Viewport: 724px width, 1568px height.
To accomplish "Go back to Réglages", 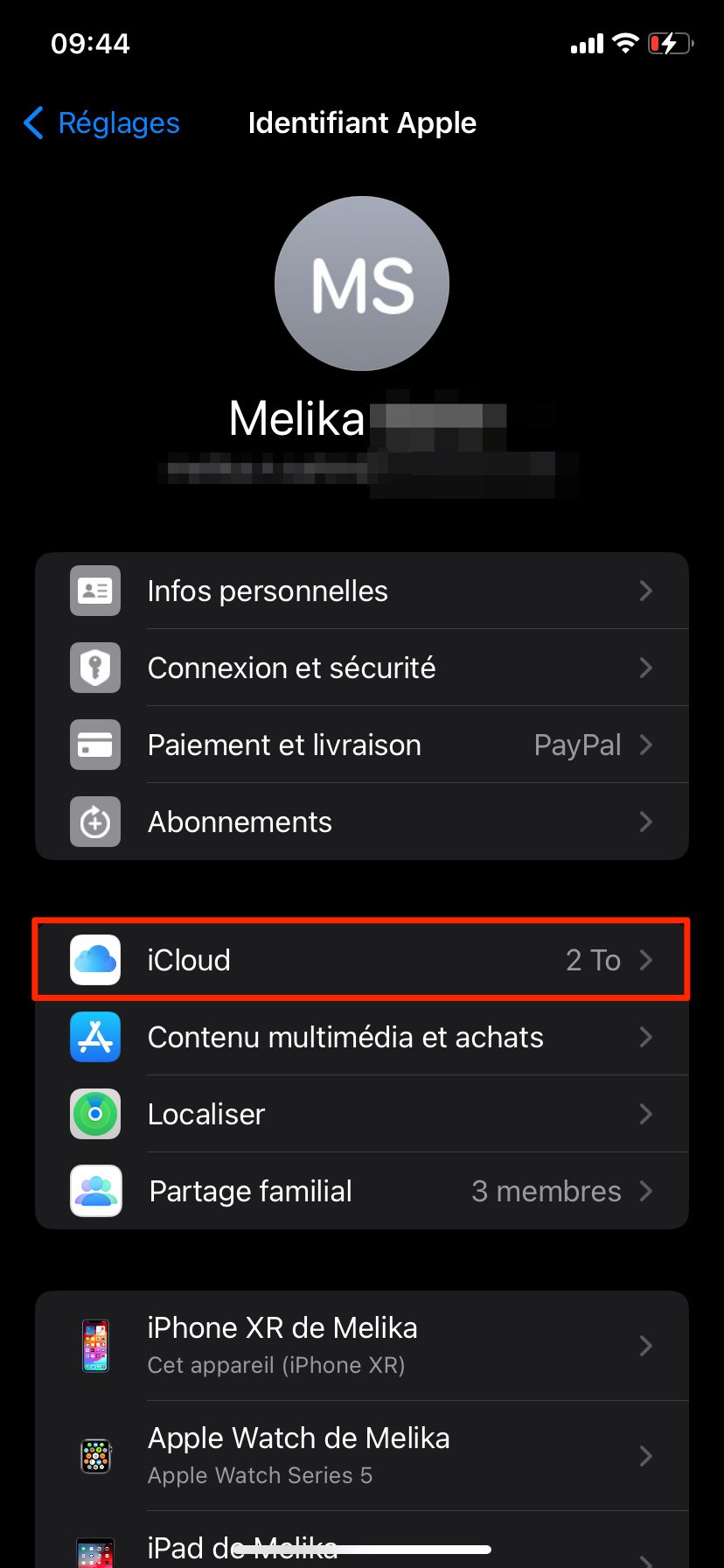I will point(101,123).
